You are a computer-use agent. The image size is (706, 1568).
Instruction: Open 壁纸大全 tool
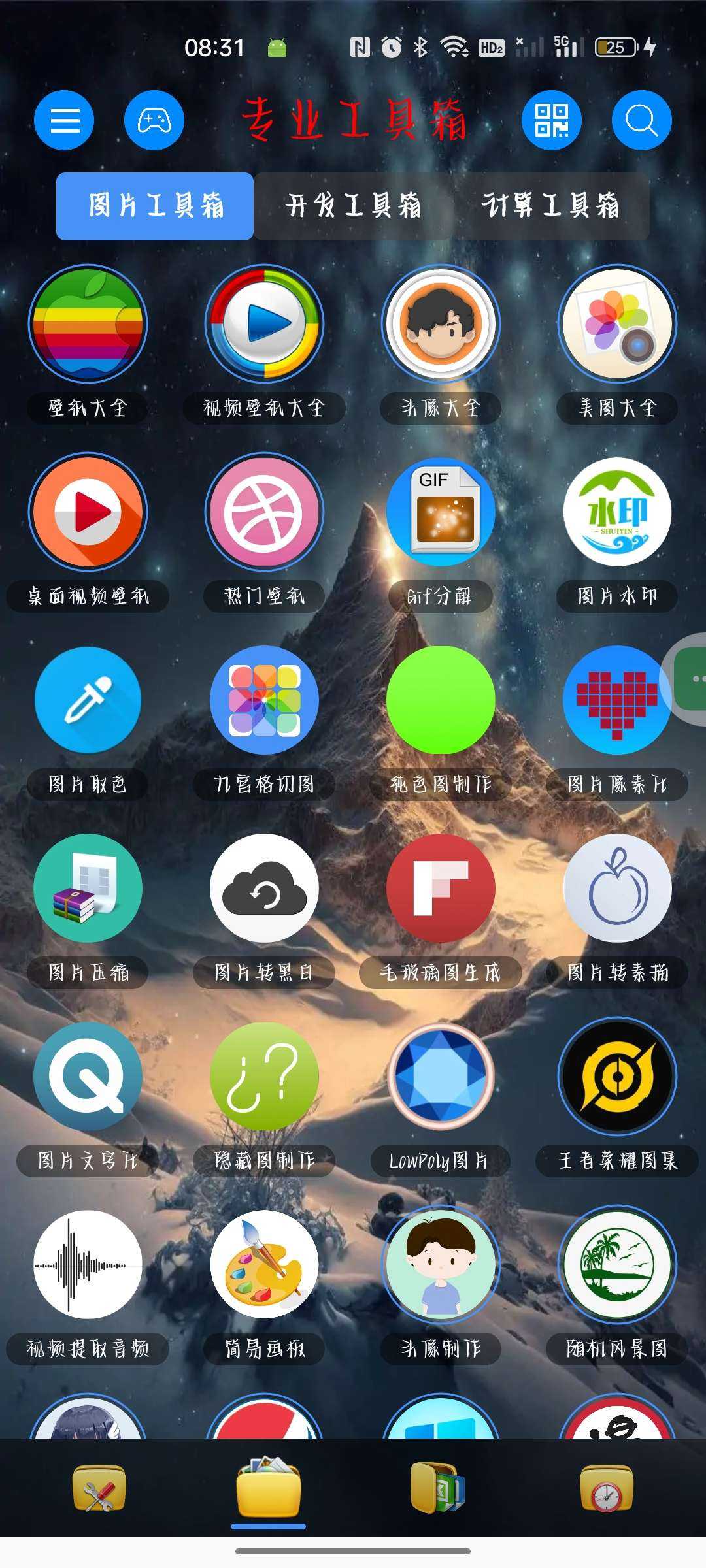[x=88, y=324]
